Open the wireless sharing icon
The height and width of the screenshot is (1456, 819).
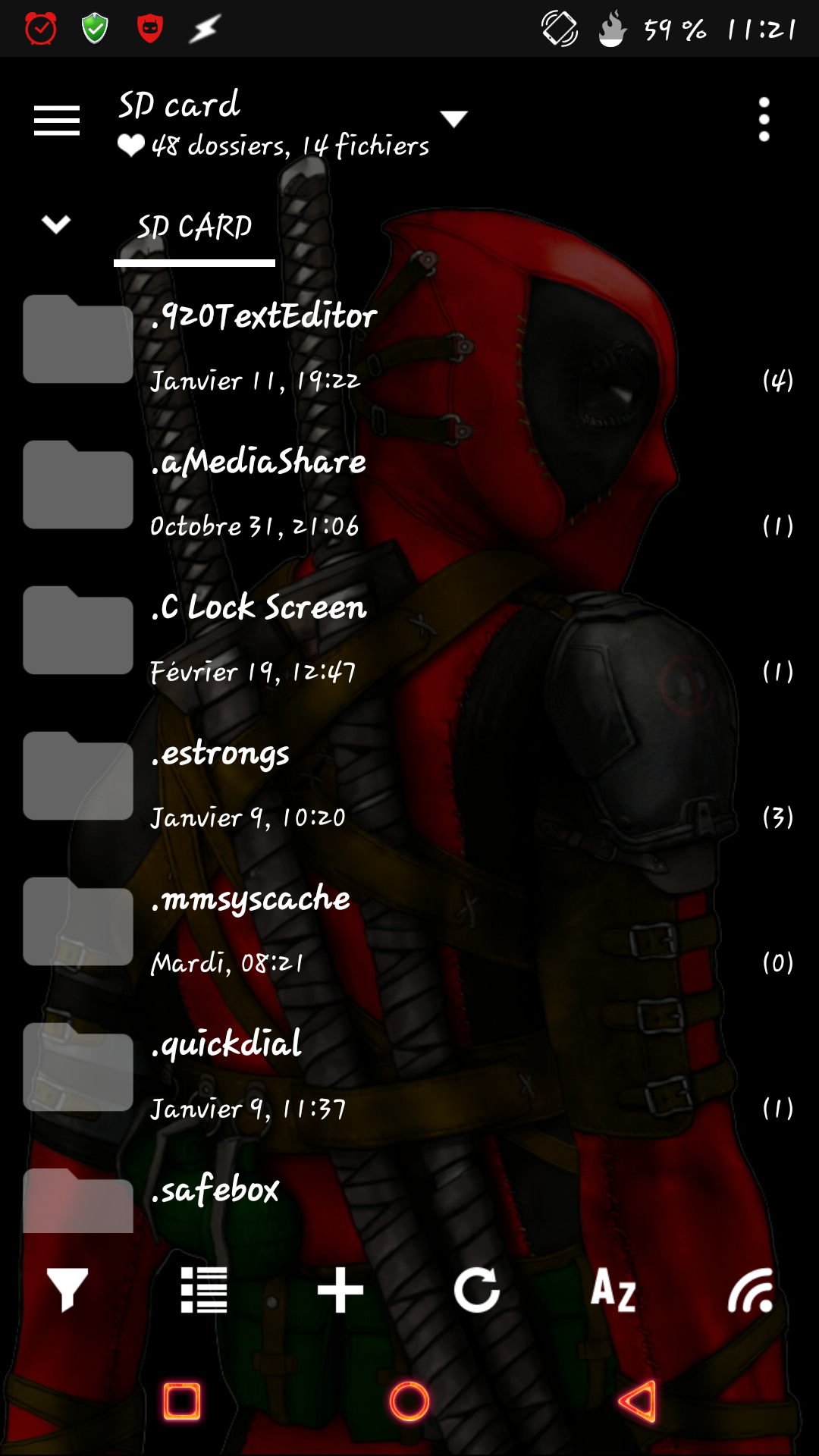click(750, 1289)
